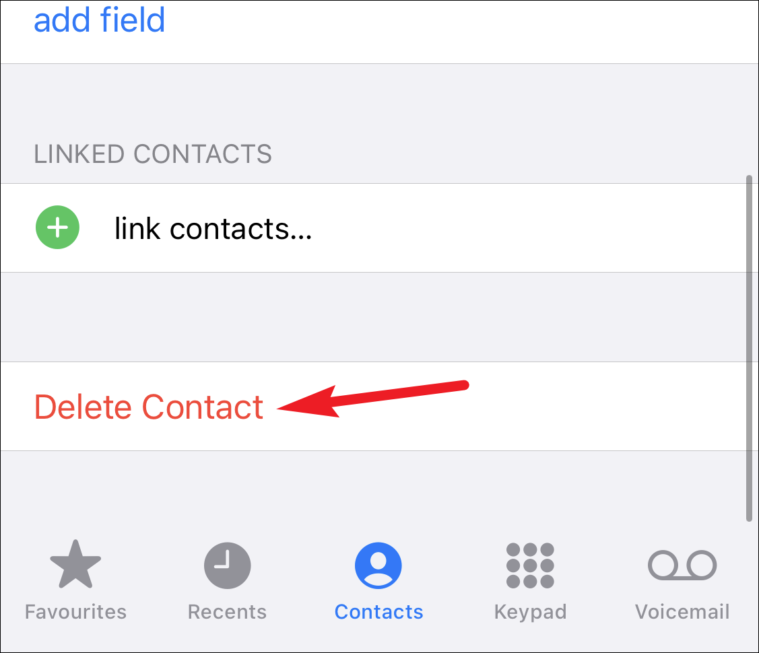The height and width of the screenshot is (653, 759).
Task: Tap link contacts row
Action: (x=212, y=228)
